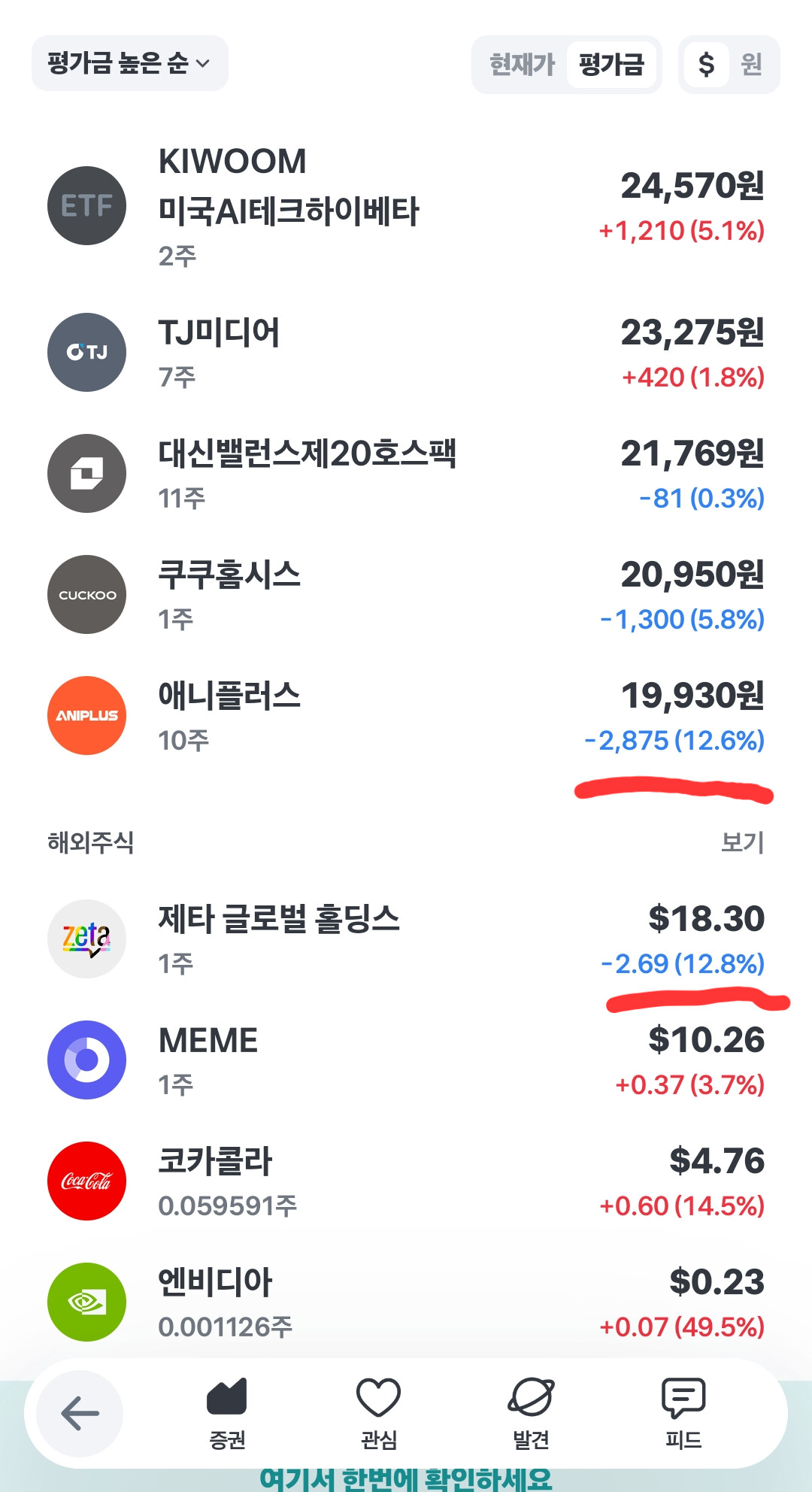Viewport: 812px width, 1492px height.
Task: Open the 엔비디아 holding row
Action: [x=406, y=1302]
